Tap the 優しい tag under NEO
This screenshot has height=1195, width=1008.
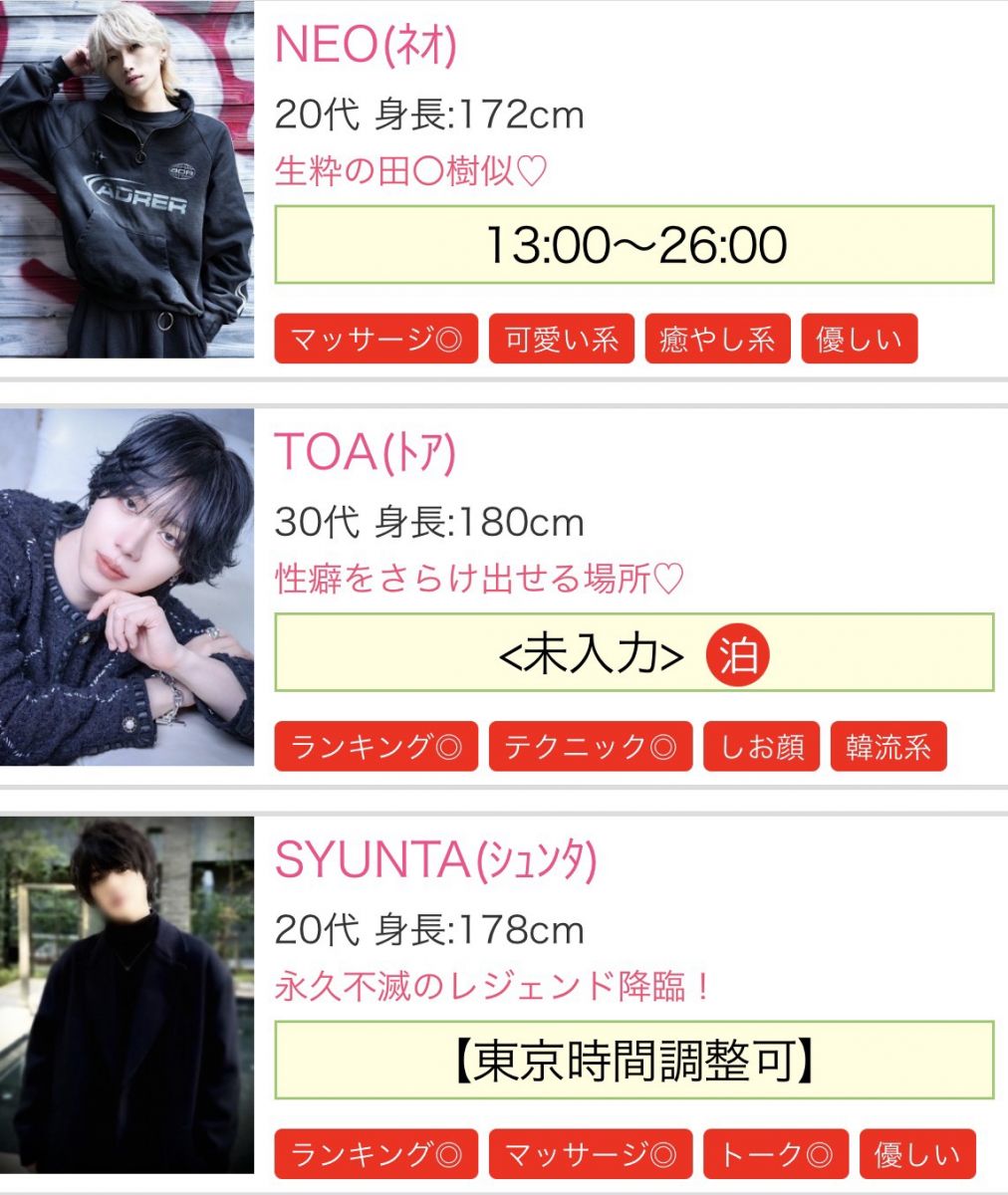(859, 339)
